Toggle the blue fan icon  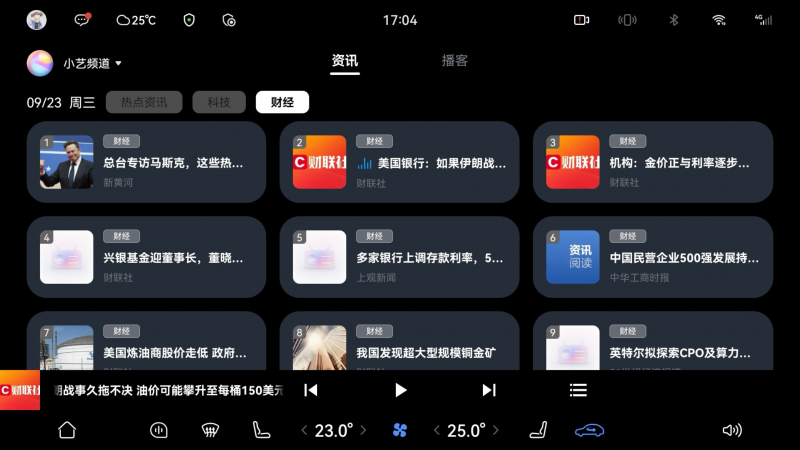[400, 431]
